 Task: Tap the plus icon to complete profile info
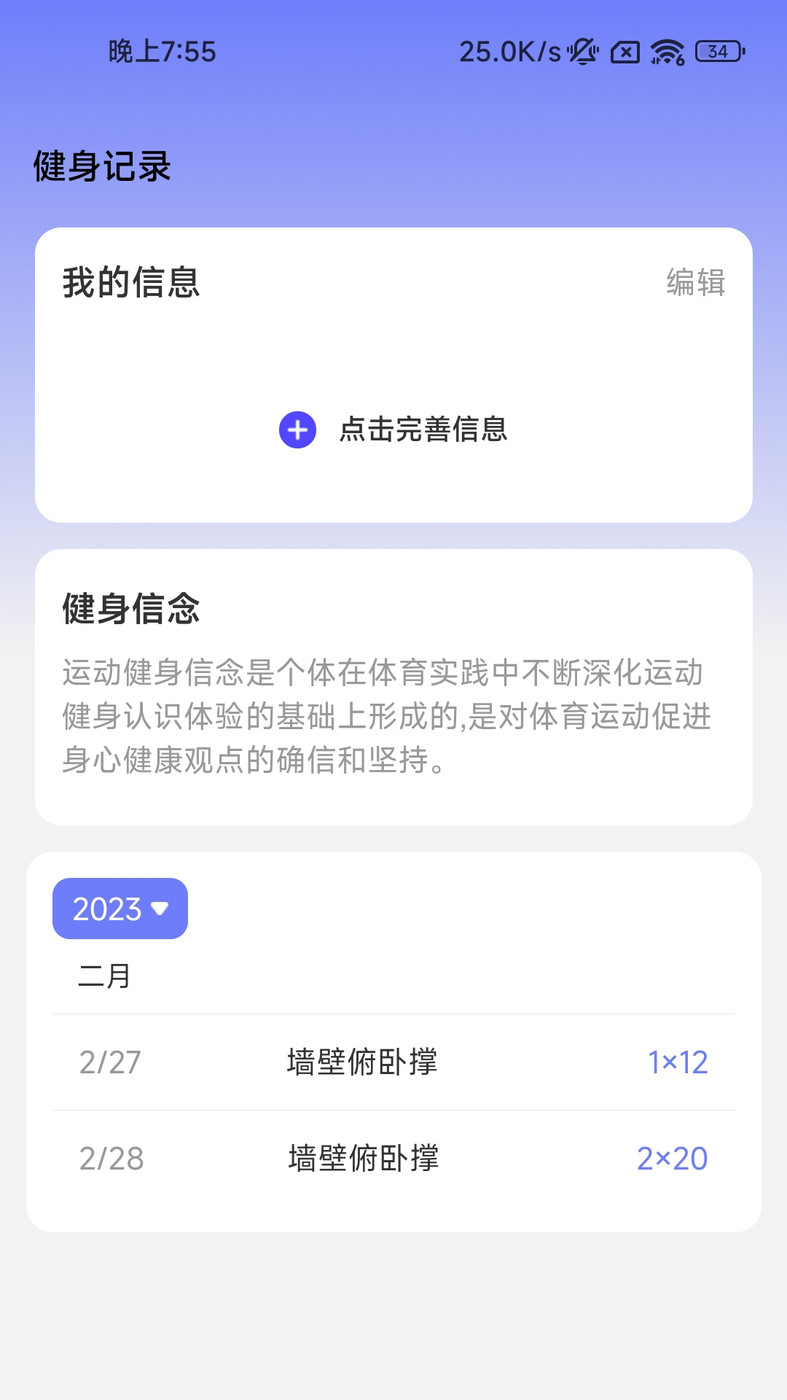(x=297, y=429)
